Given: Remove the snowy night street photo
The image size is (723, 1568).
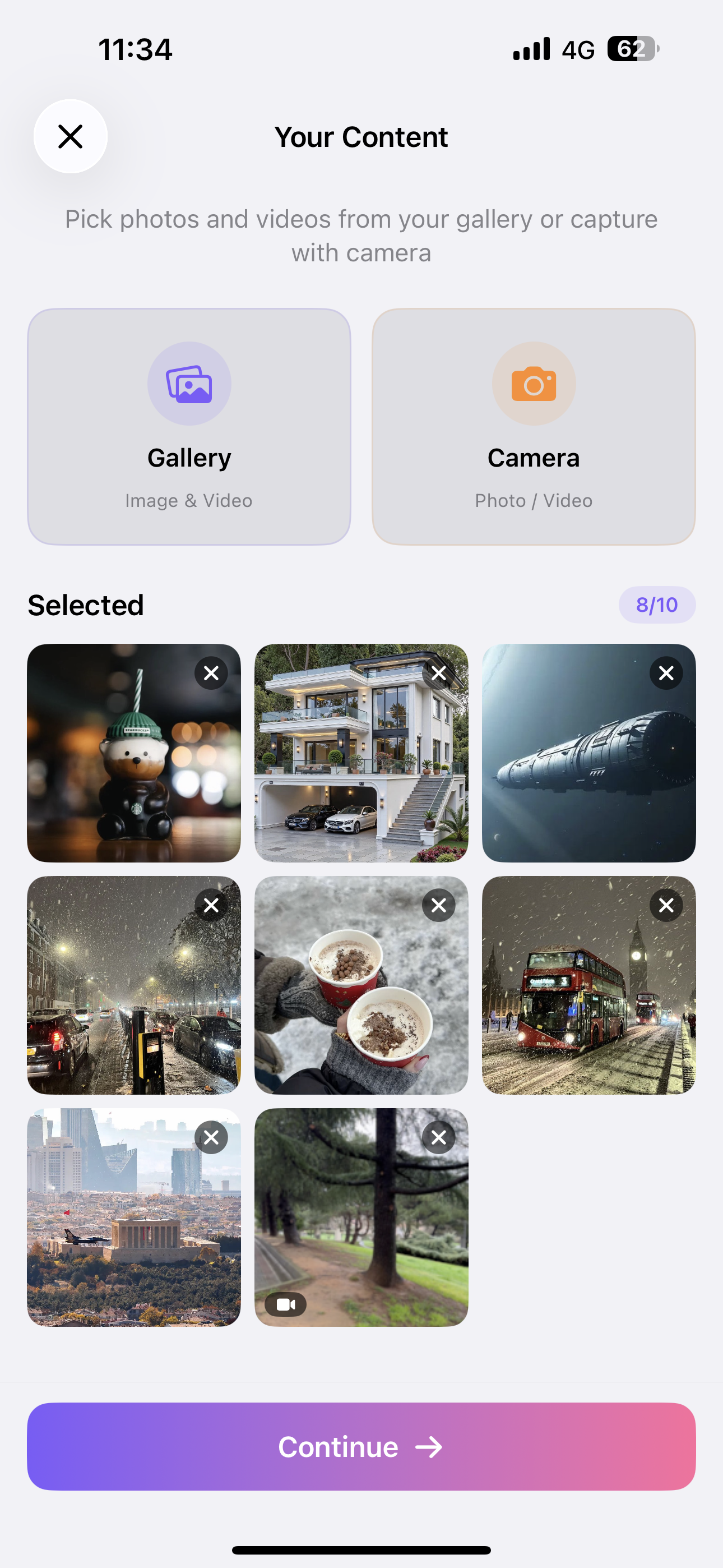Looking at the screenshot, I should (211, 905).
